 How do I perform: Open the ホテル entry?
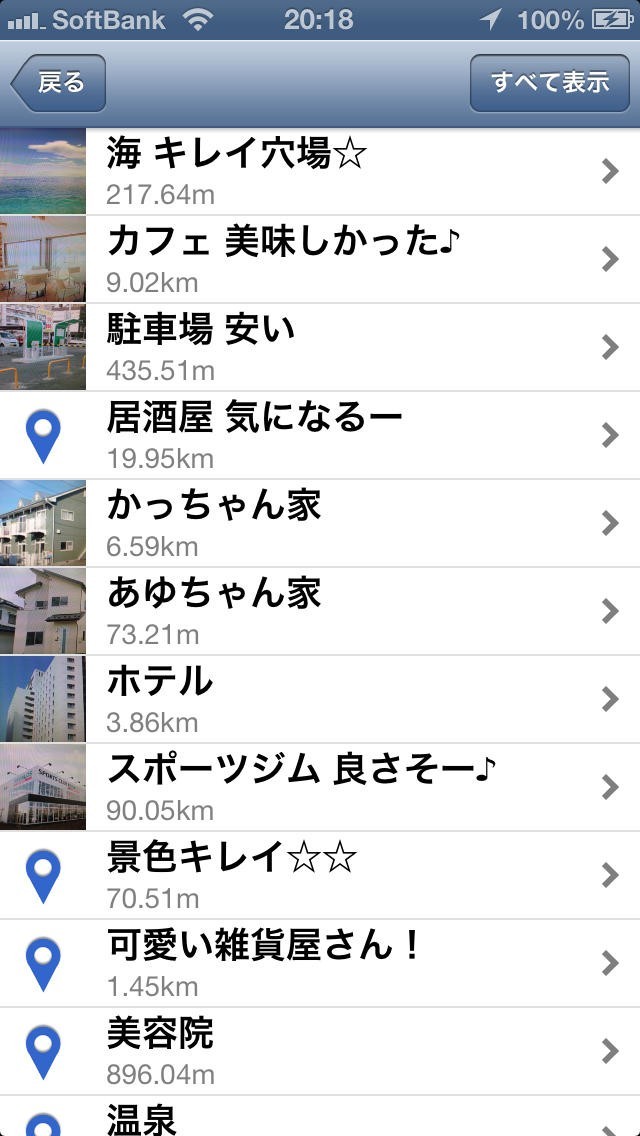[320, 699]
